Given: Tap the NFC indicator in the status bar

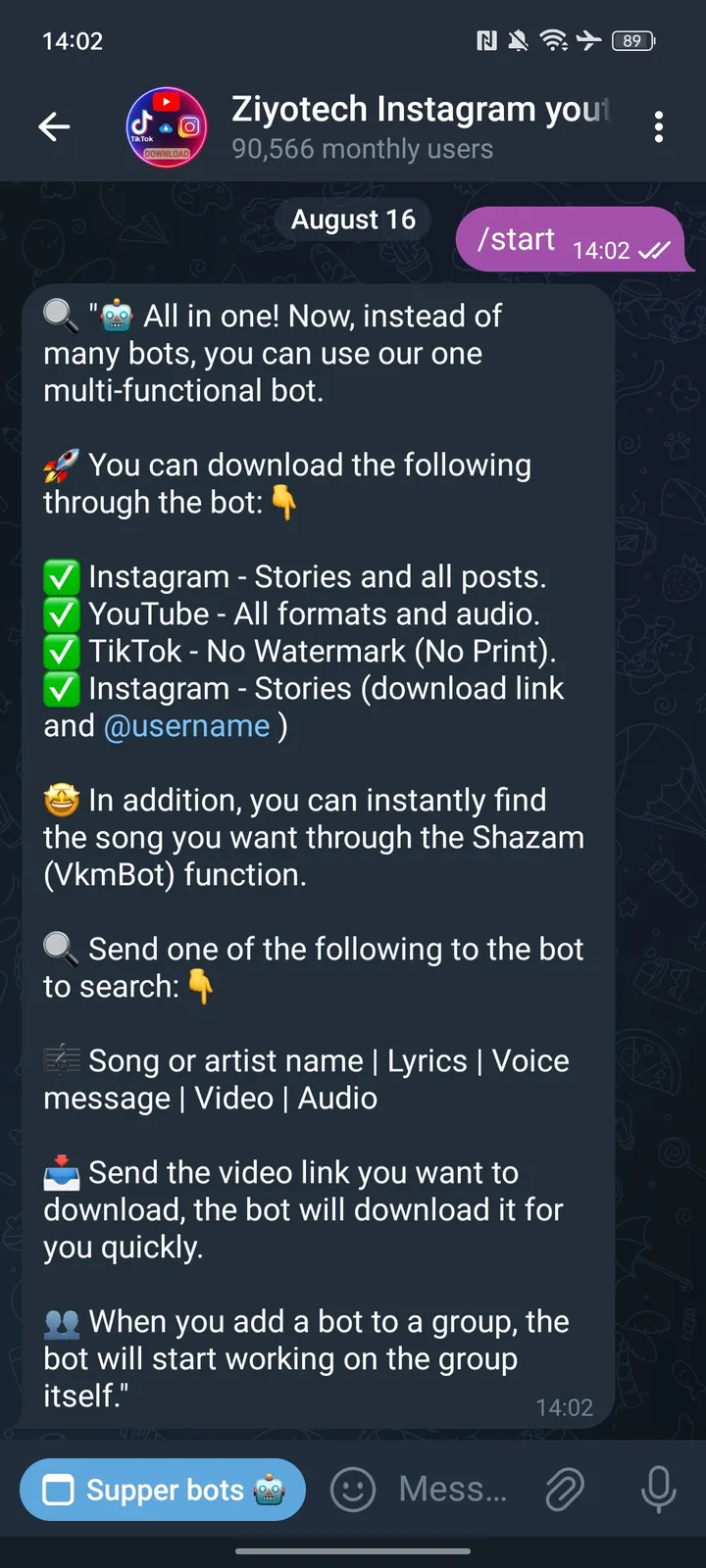Looking at the screenshot, I should [x=487, y=40].
